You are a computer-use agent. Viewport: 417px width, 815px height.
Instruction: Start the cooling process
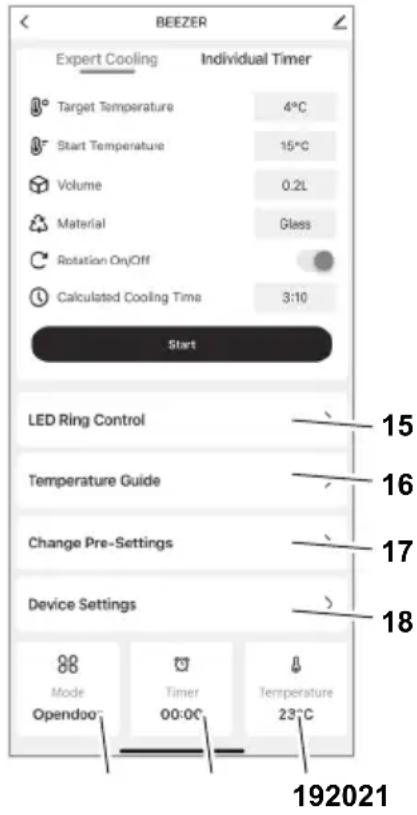[181, 344]
